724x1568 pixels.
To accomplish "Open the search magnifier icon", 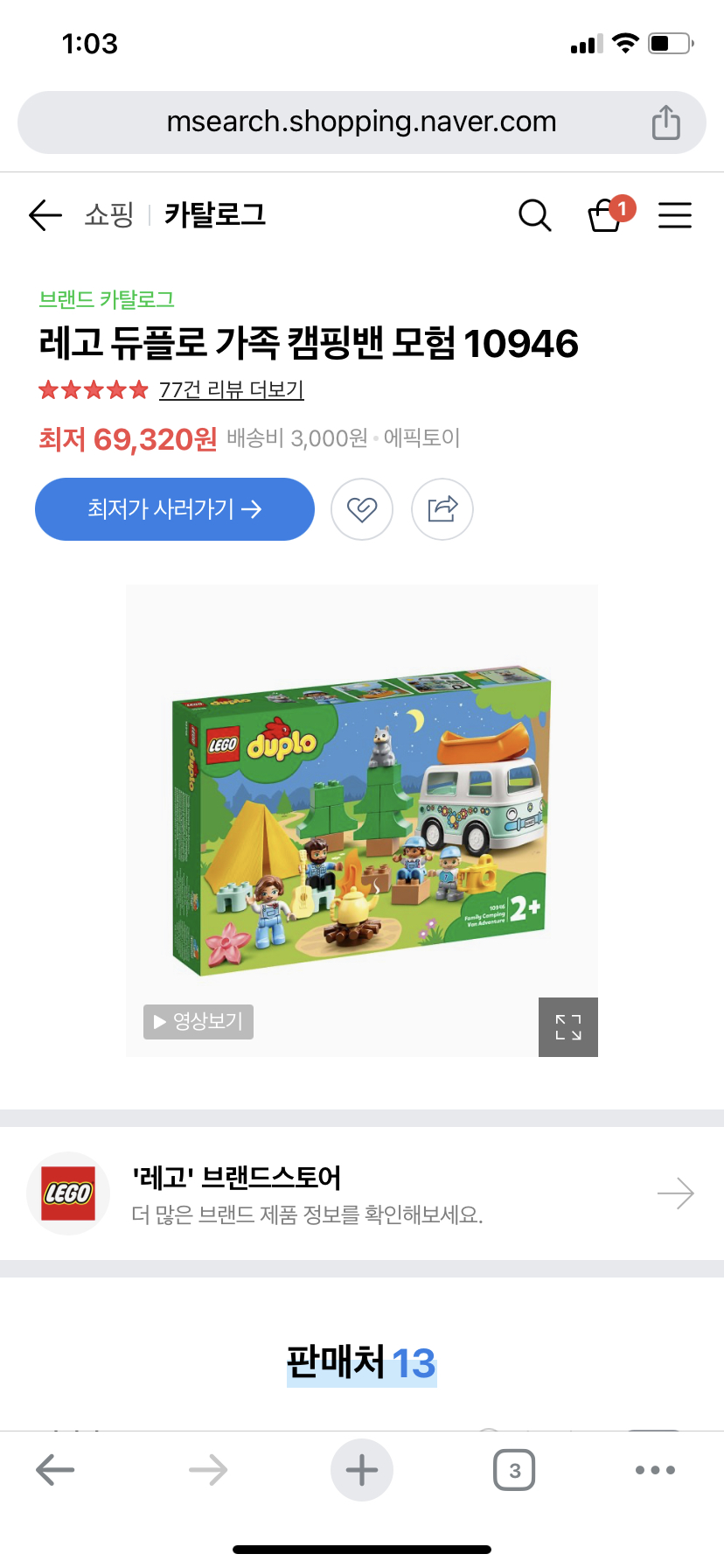I will (x=534, y=214).
